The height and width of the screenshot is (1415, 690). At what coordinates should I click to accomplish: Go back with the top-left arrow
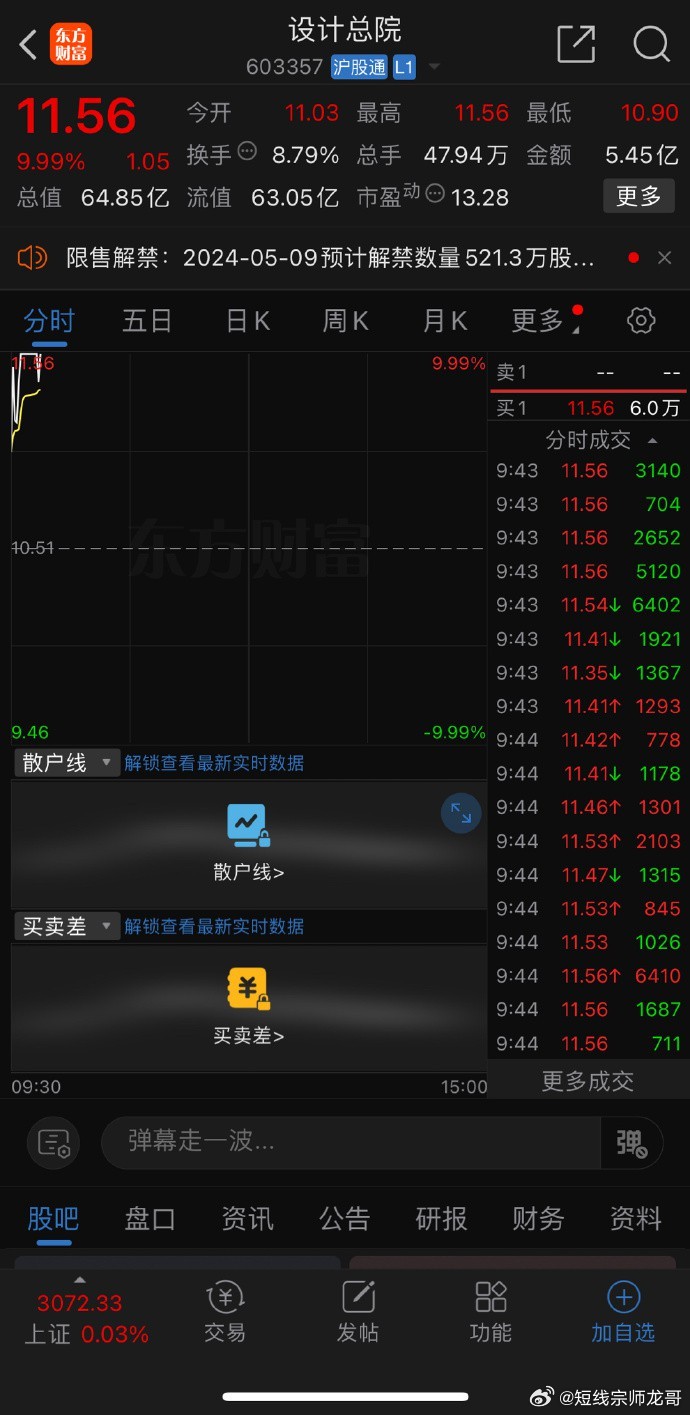coord(28,44)
